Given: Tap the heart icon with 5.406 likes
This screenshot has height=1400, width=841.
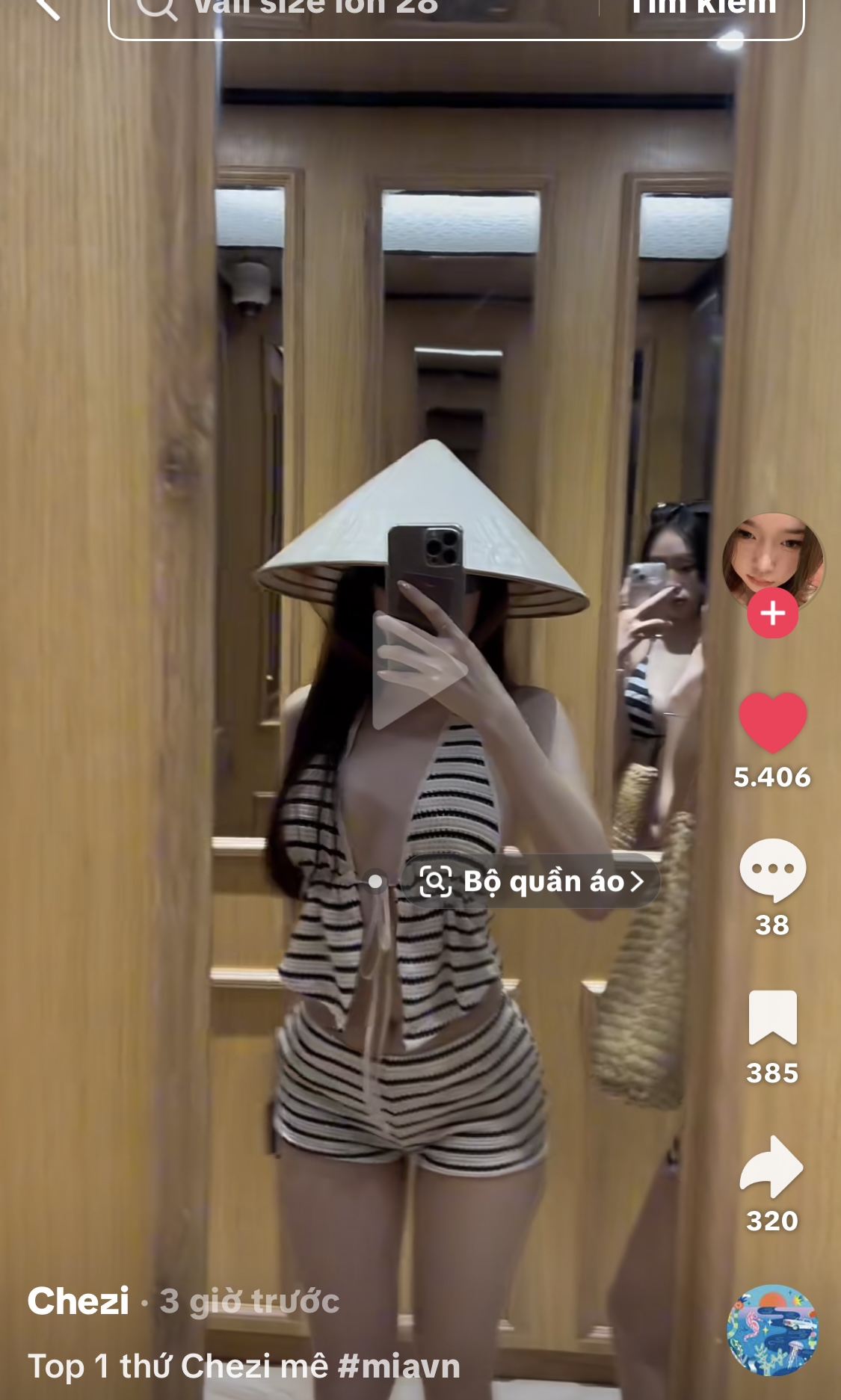Looking at the screenshot, I should (772, 722).
